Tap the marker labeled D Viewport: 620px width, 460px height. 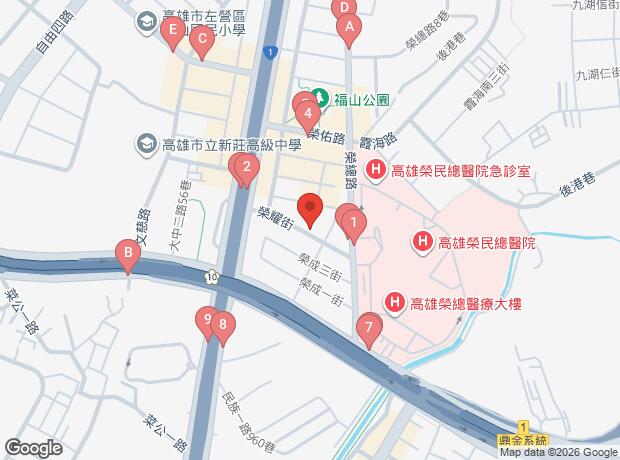344,8
